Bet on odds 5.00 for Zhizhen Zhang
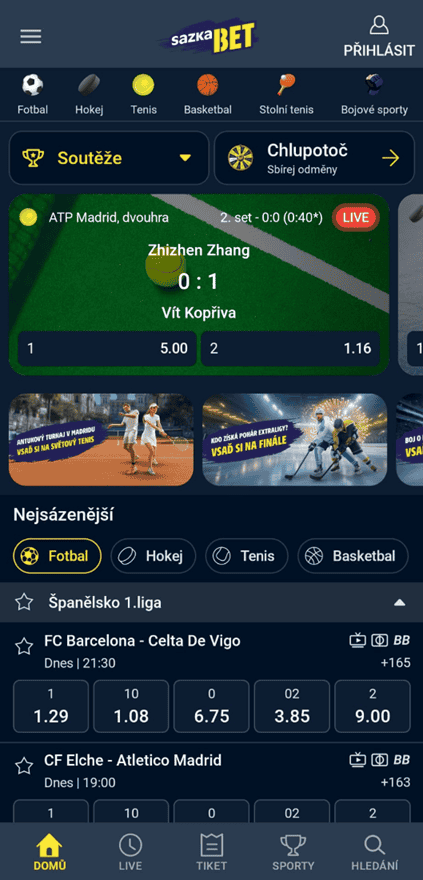The height and width of the screenshot is (880, 423). pyautogui.click(x=107, y=349)
